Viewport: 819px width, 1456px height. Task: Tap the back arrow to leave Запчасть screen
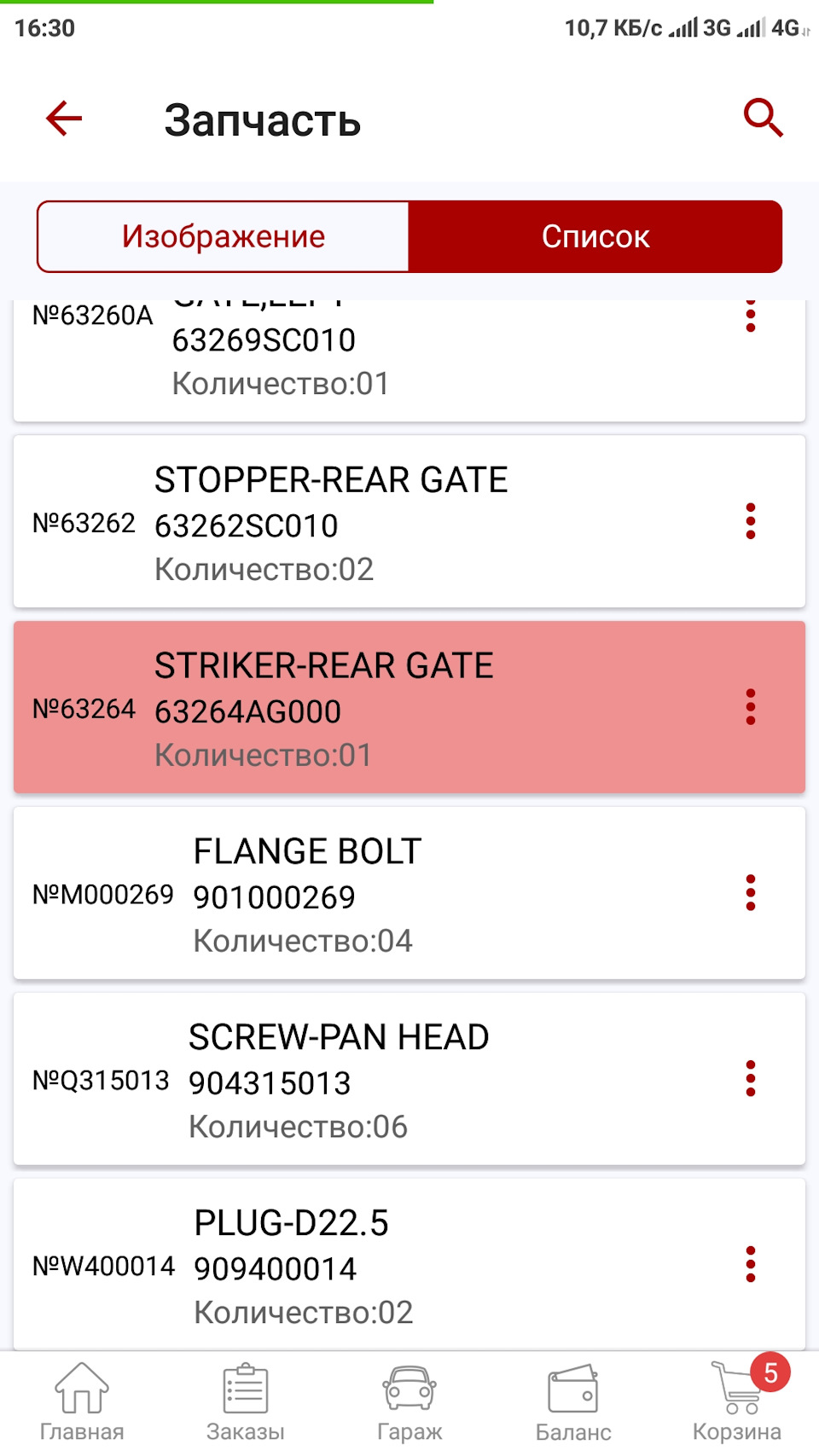point(61,119)
